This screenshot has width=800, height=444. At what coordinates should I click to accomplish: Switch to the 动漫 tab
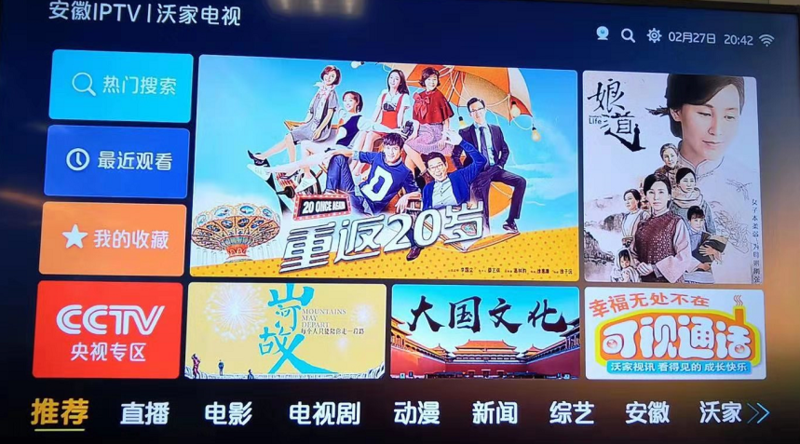[x=417, y=413]
